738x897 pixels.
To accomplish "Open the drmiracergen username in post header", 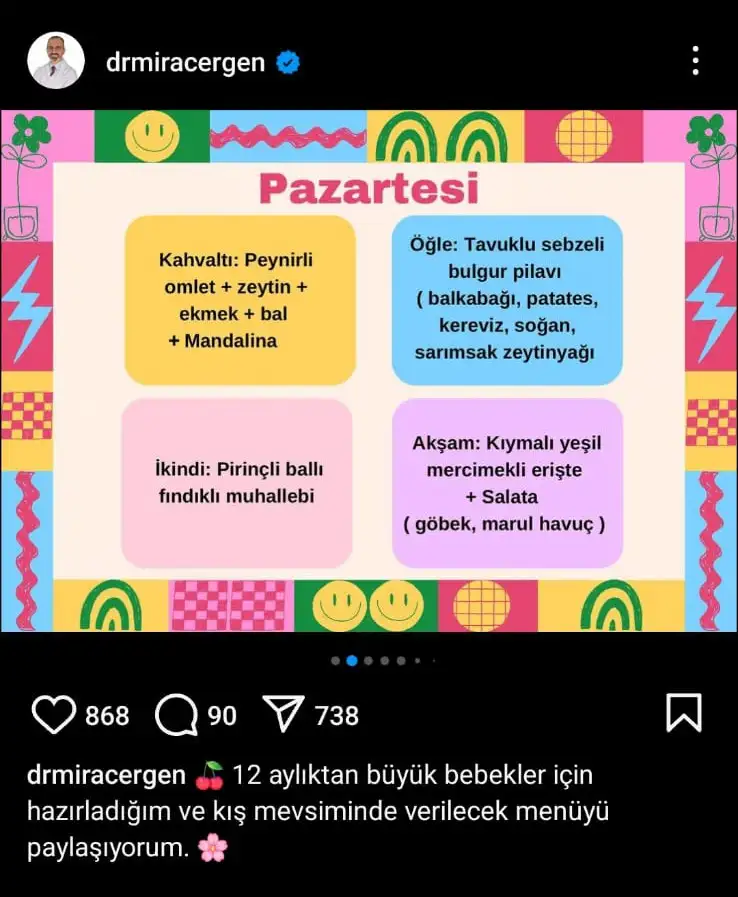I will pyautogui.click(x=185, y=62).
